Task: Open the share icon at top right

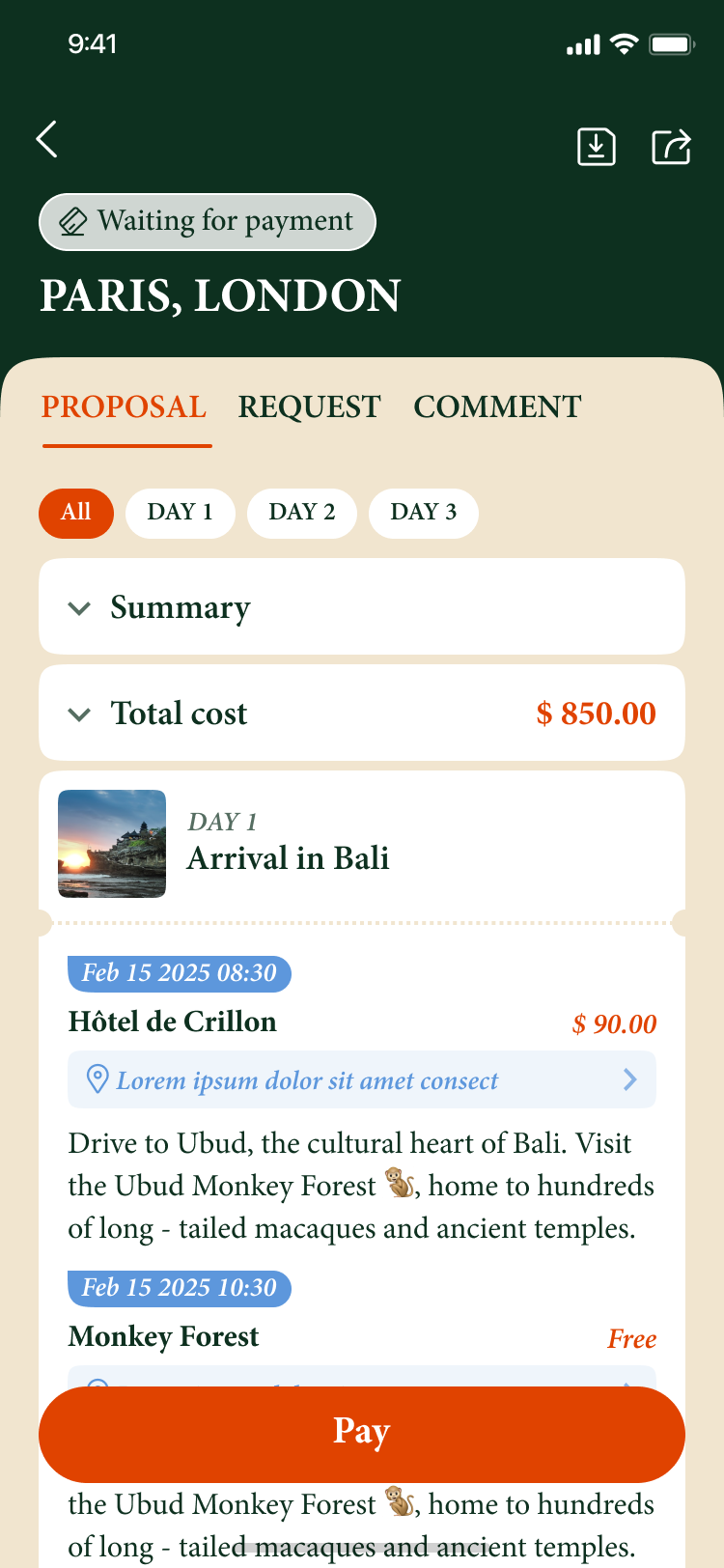Action: coord(671,147)
